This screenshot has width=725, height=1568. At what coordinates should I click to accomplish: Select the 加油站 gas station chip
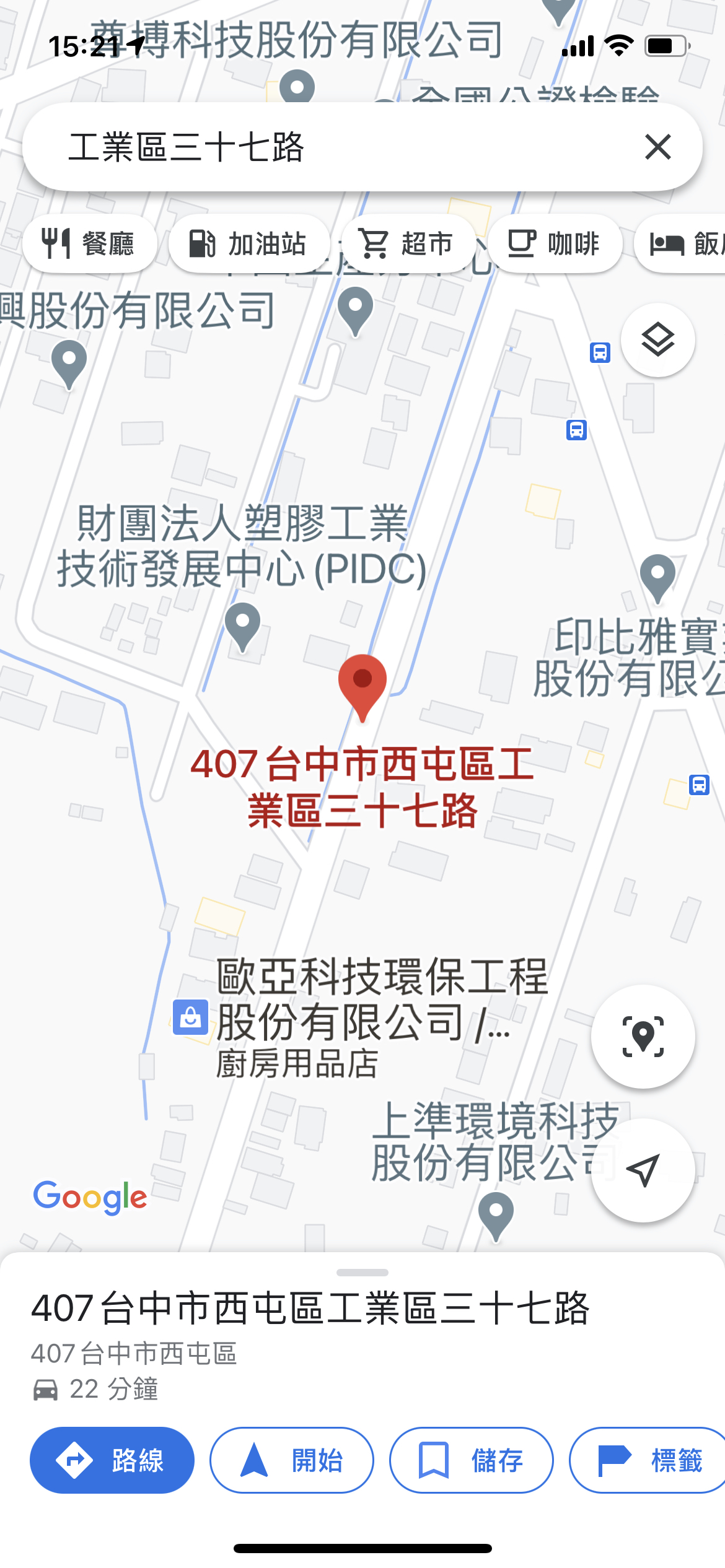coord(248,243)
